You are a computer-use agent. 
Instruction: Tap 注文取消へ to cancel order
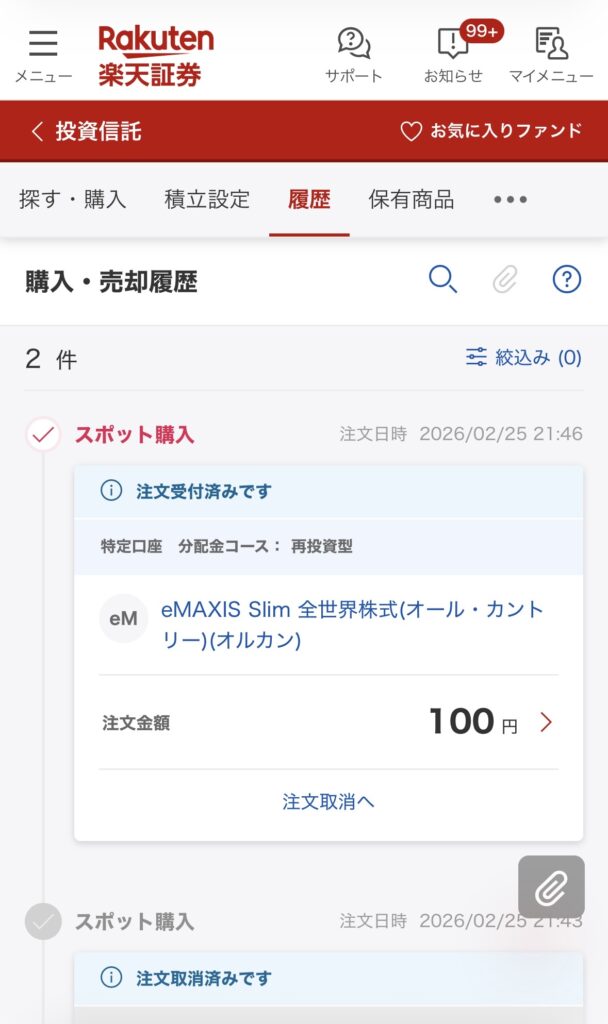click(x=328, y=802)
